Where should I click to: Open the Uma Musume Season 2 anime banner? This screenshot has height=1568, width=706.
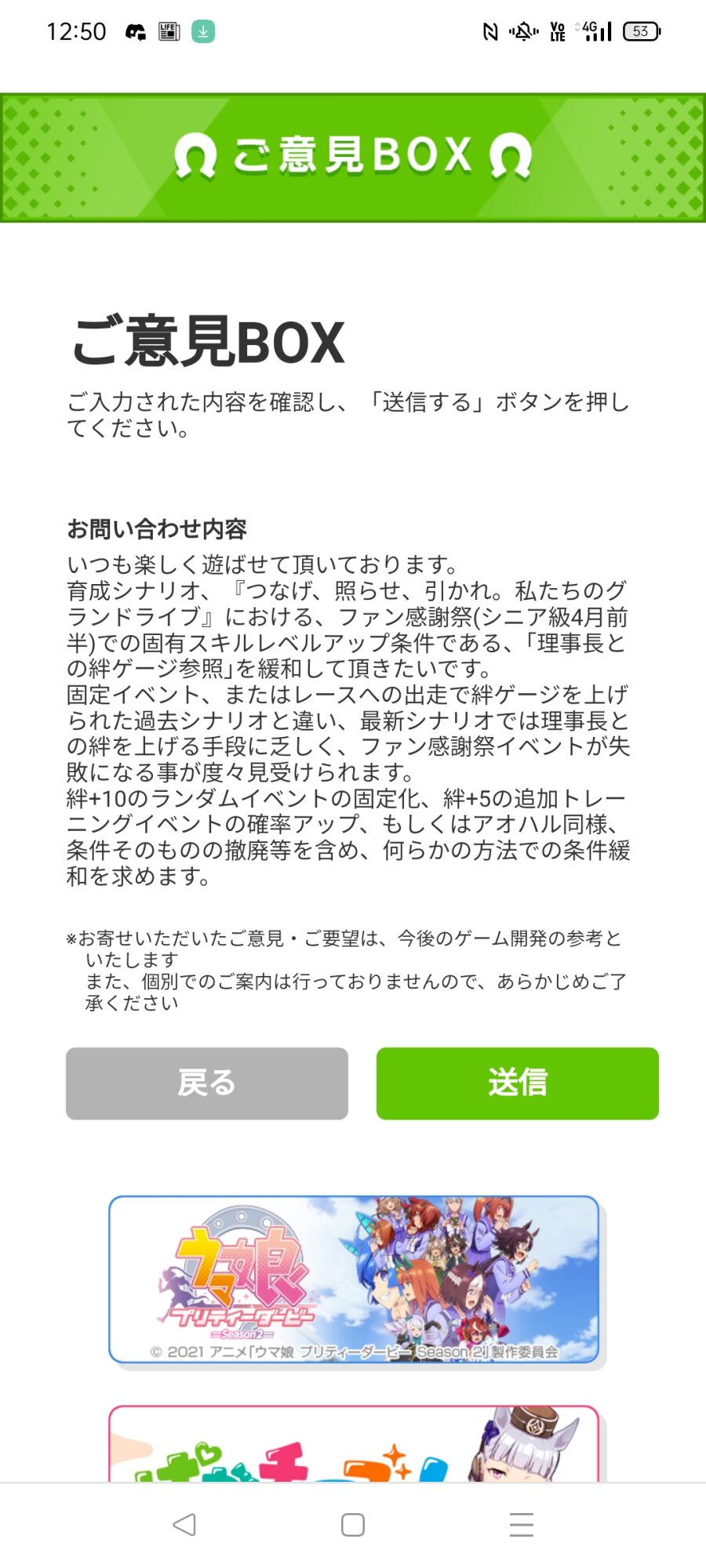[354, 1279]
